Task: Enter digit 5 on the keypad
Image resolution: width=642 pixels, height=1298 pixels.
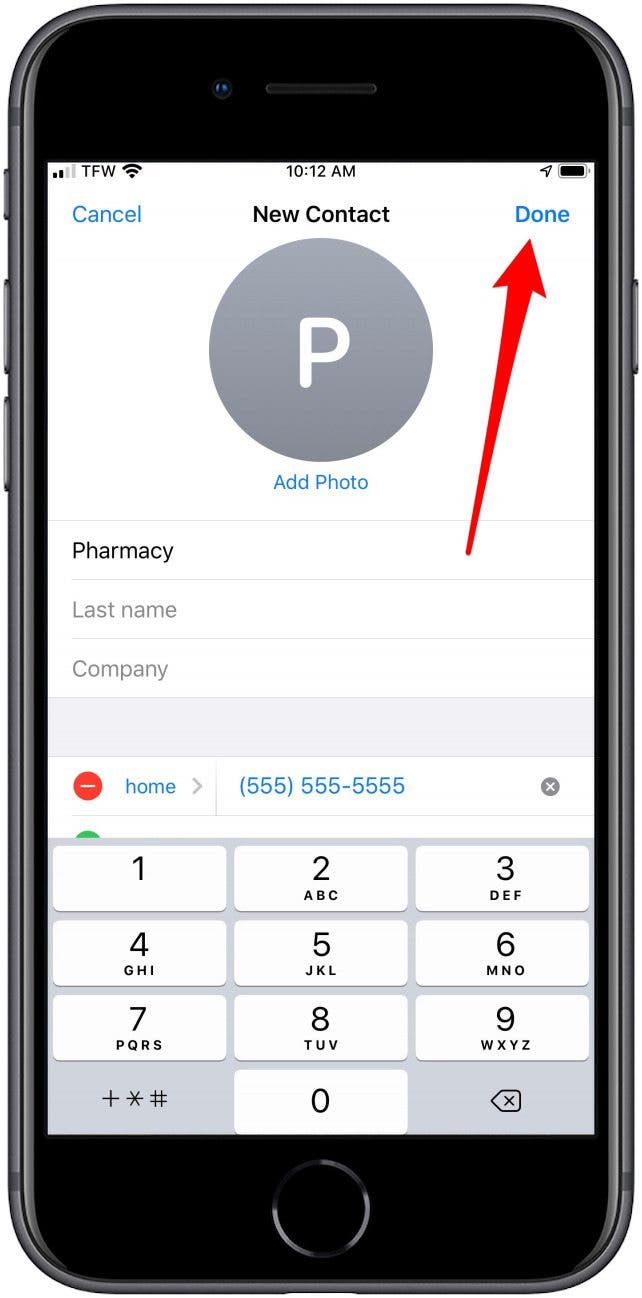Action: click(x=320, y=952)
